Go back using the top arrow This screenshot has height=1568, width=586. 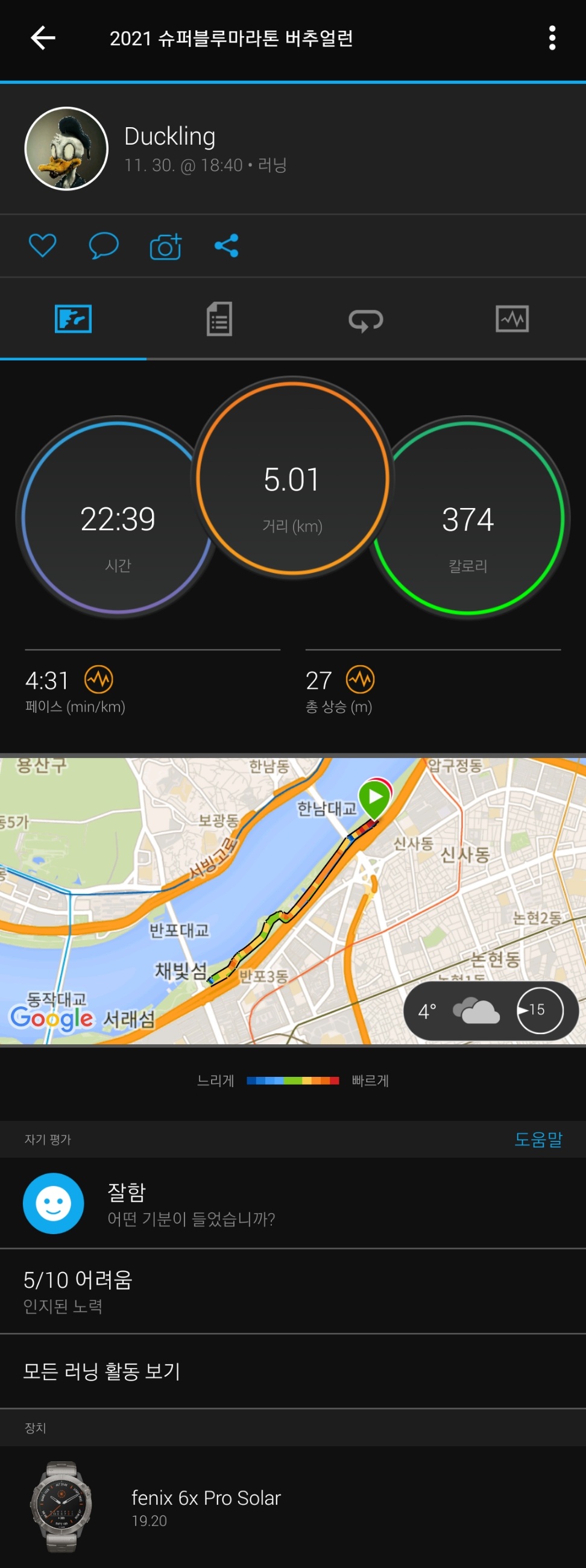coord(43,38)
